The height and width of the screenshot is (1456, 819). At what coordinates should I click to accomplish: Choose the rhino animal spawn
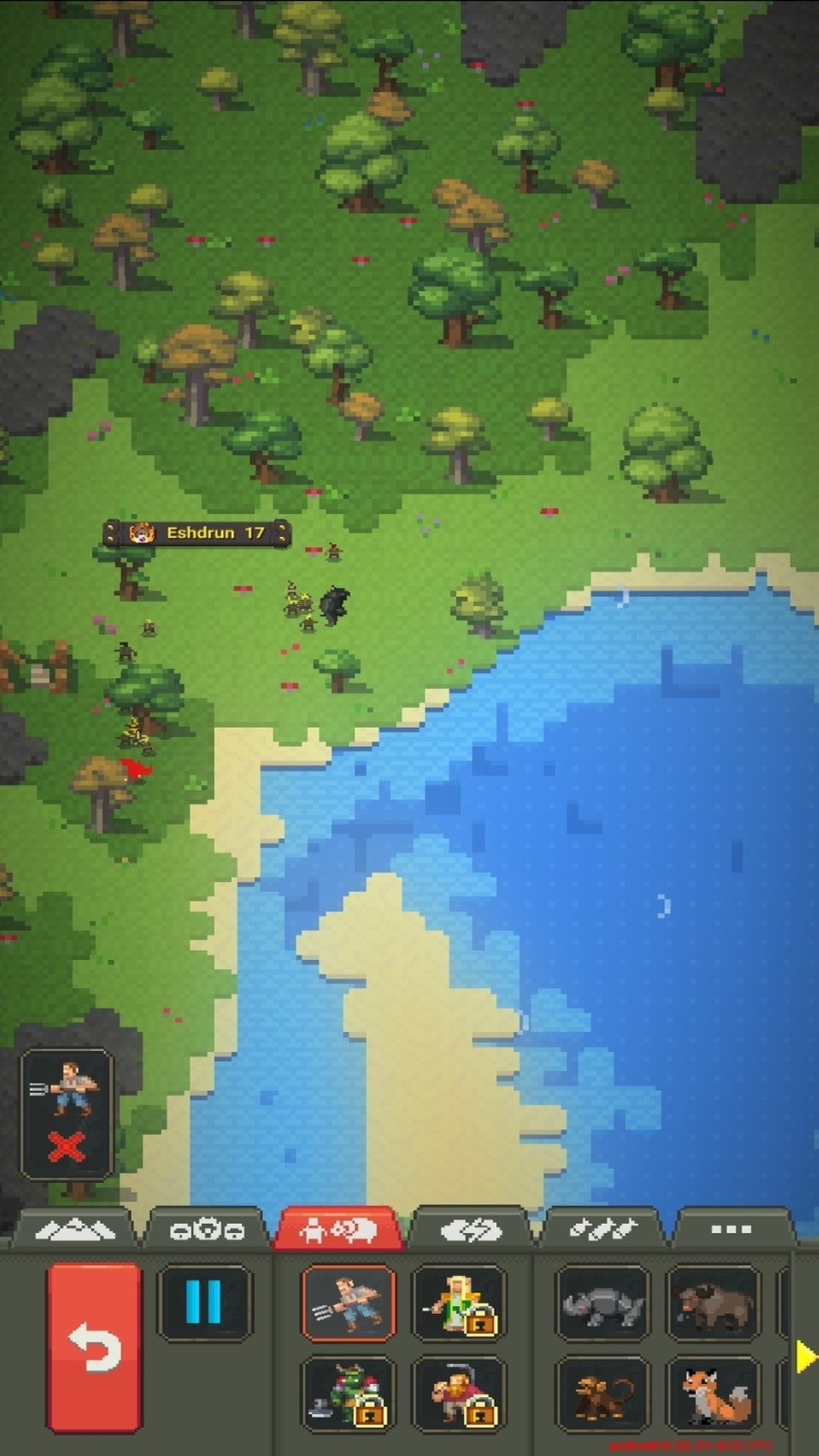(602, 1302)
